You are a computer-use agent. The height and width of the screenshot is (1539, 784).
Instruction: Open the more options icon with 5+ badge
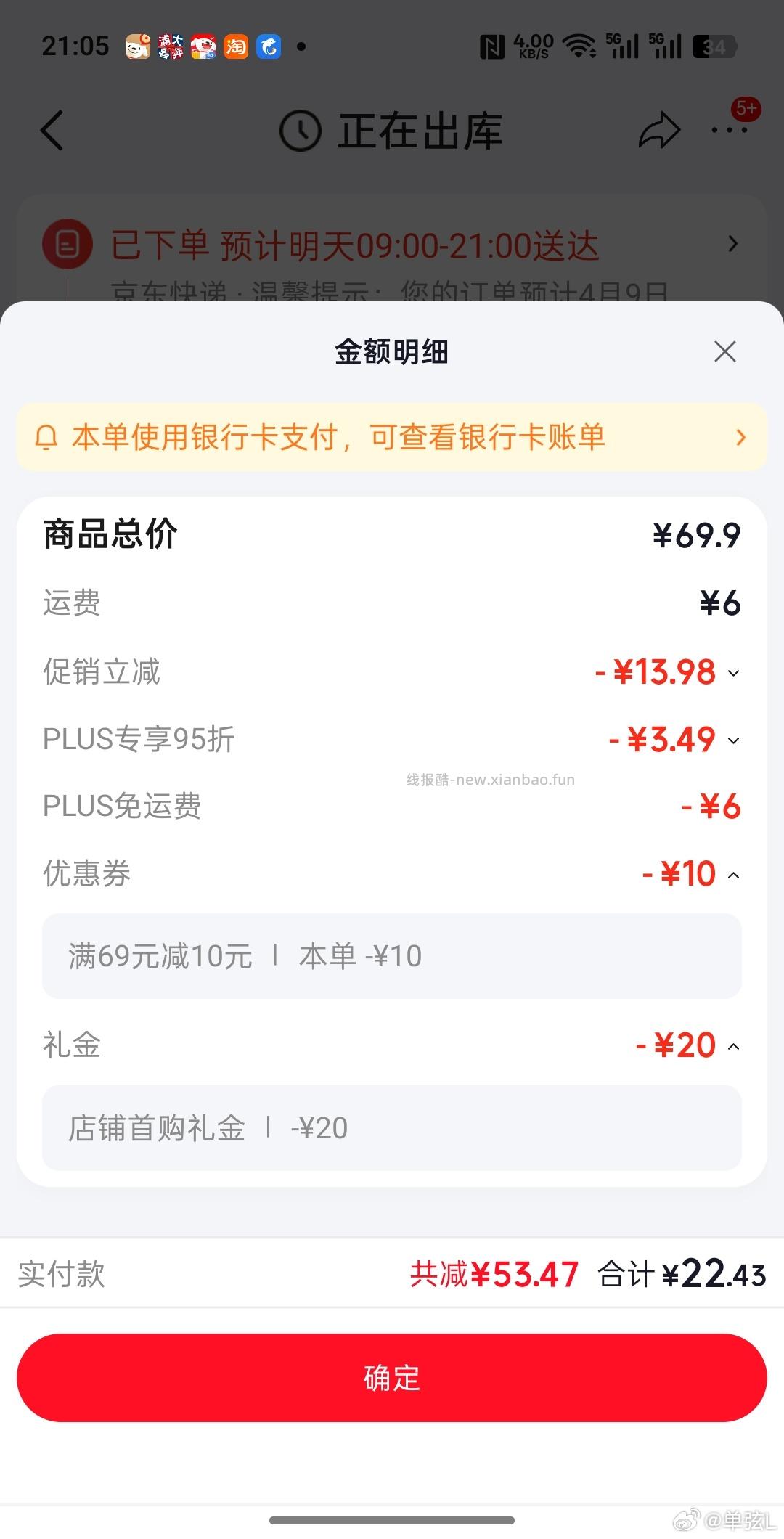click(729, 131)
